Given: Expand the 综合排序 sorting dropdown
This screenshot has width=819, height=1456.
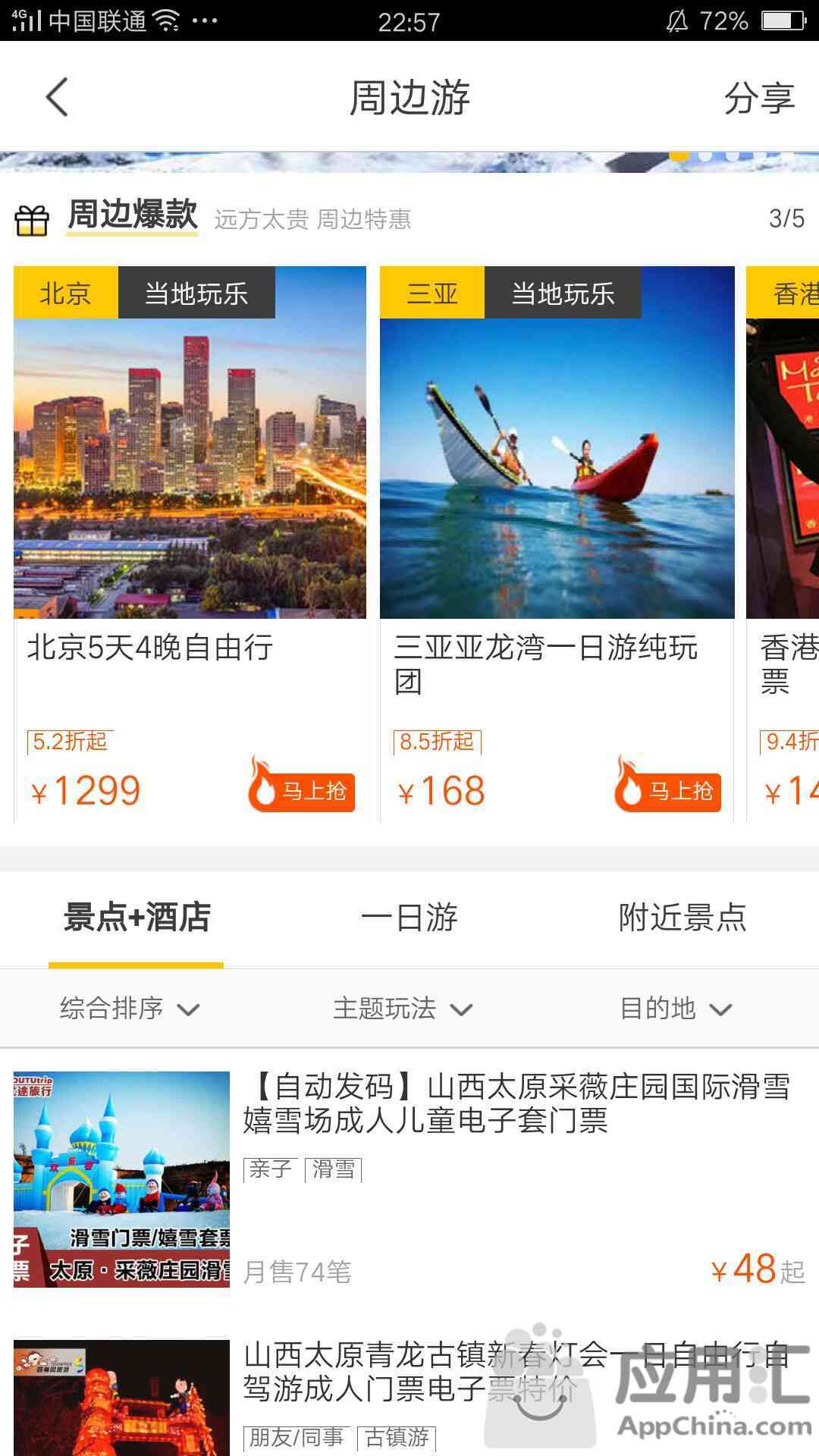Looking at the screenshot, I should pyautogui.click(x=129, y=1009).
